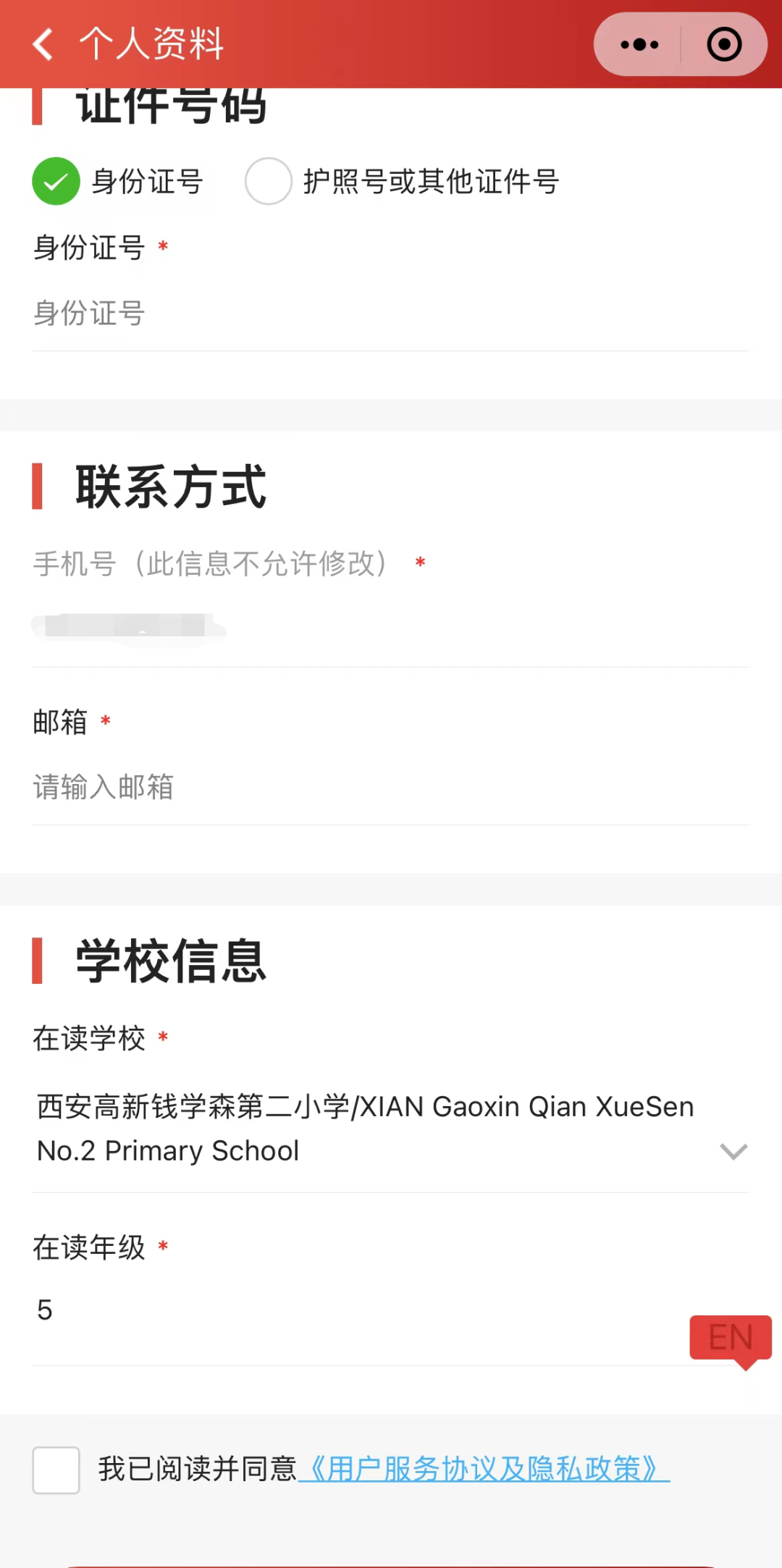Open the mini-program more options (...) menu
The image size is (782, 1568).
click(638, 44)
